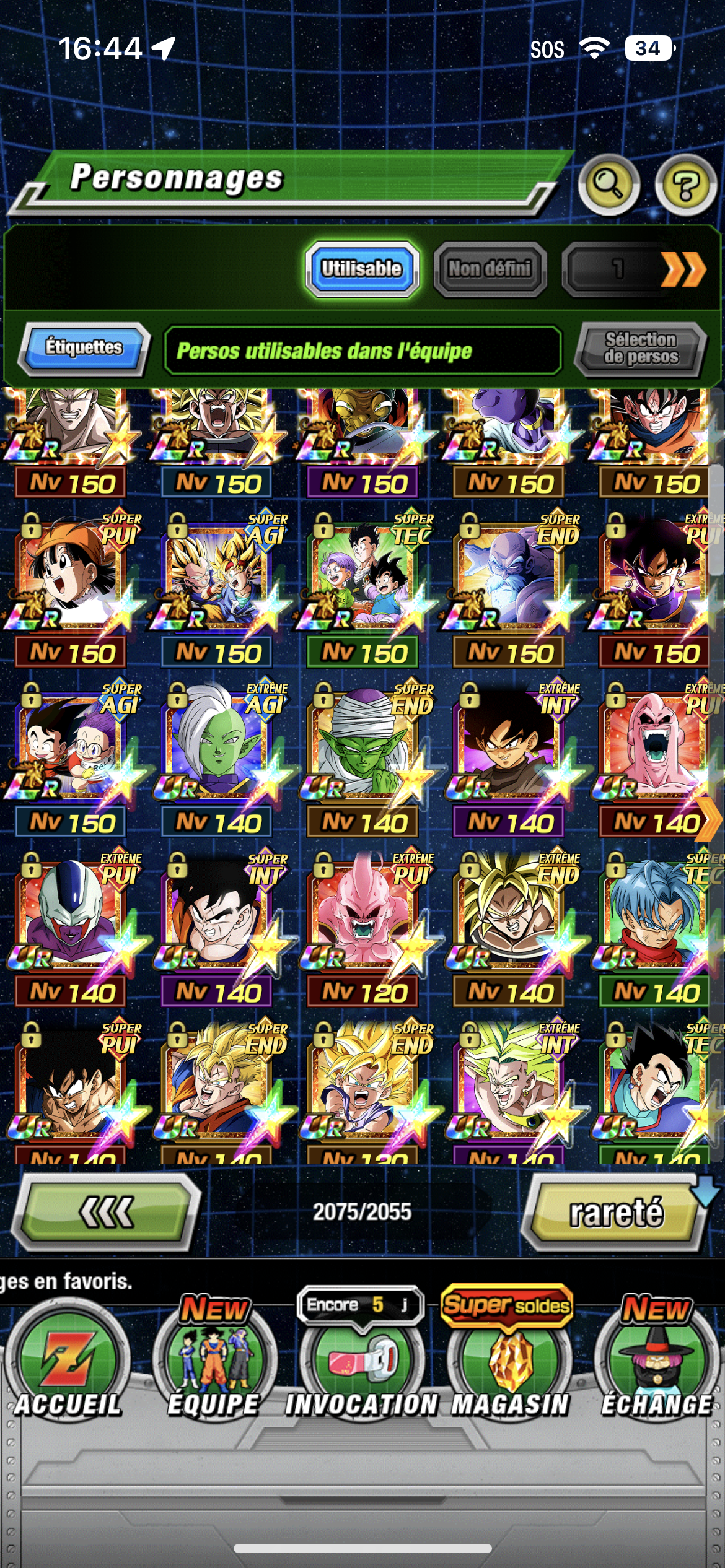Select the Super END old bearded character

tap(511, 576)
